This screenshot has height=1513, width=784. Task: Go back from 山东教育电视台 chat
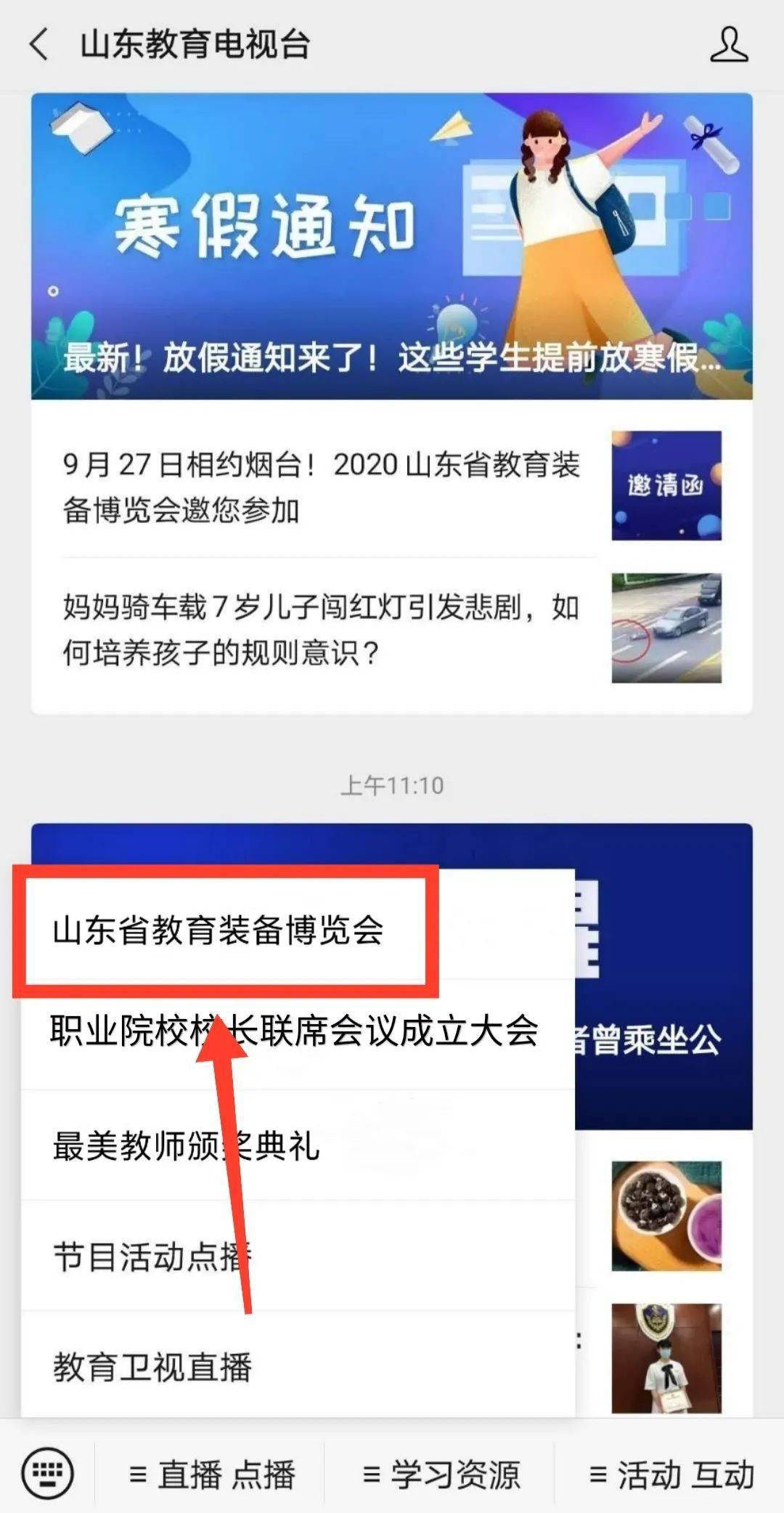[x=39, y=44]
